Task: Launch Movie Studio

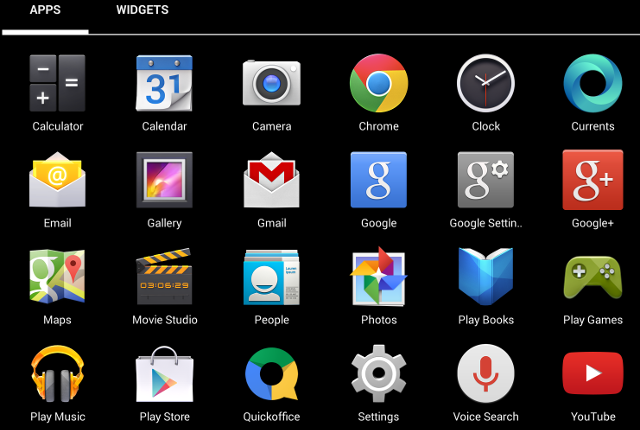Action: (164, 277)
